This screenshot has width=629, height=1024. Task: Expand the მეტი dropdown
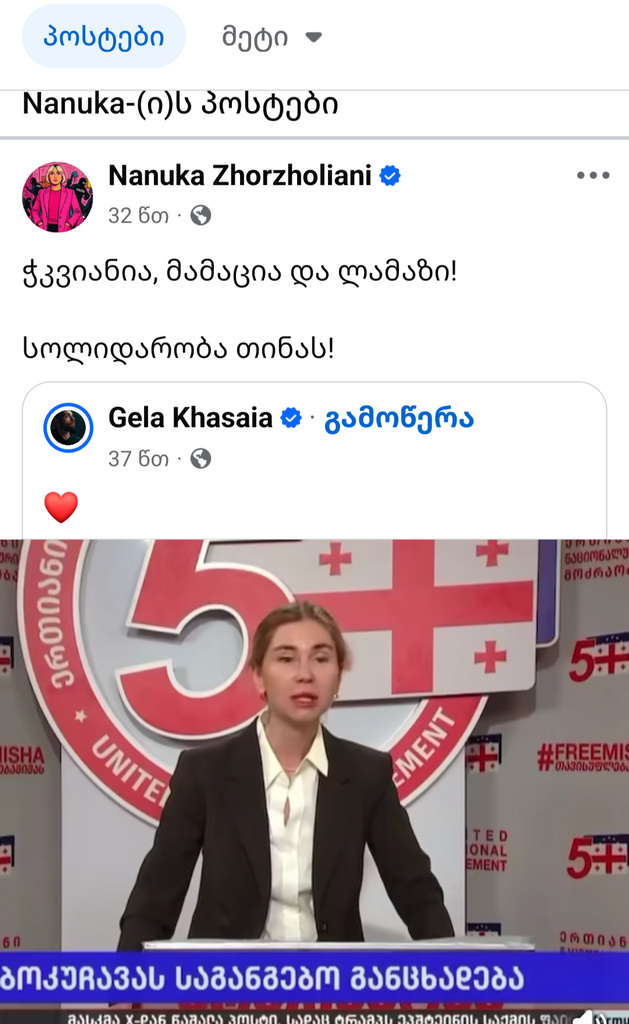click(271, 38)
